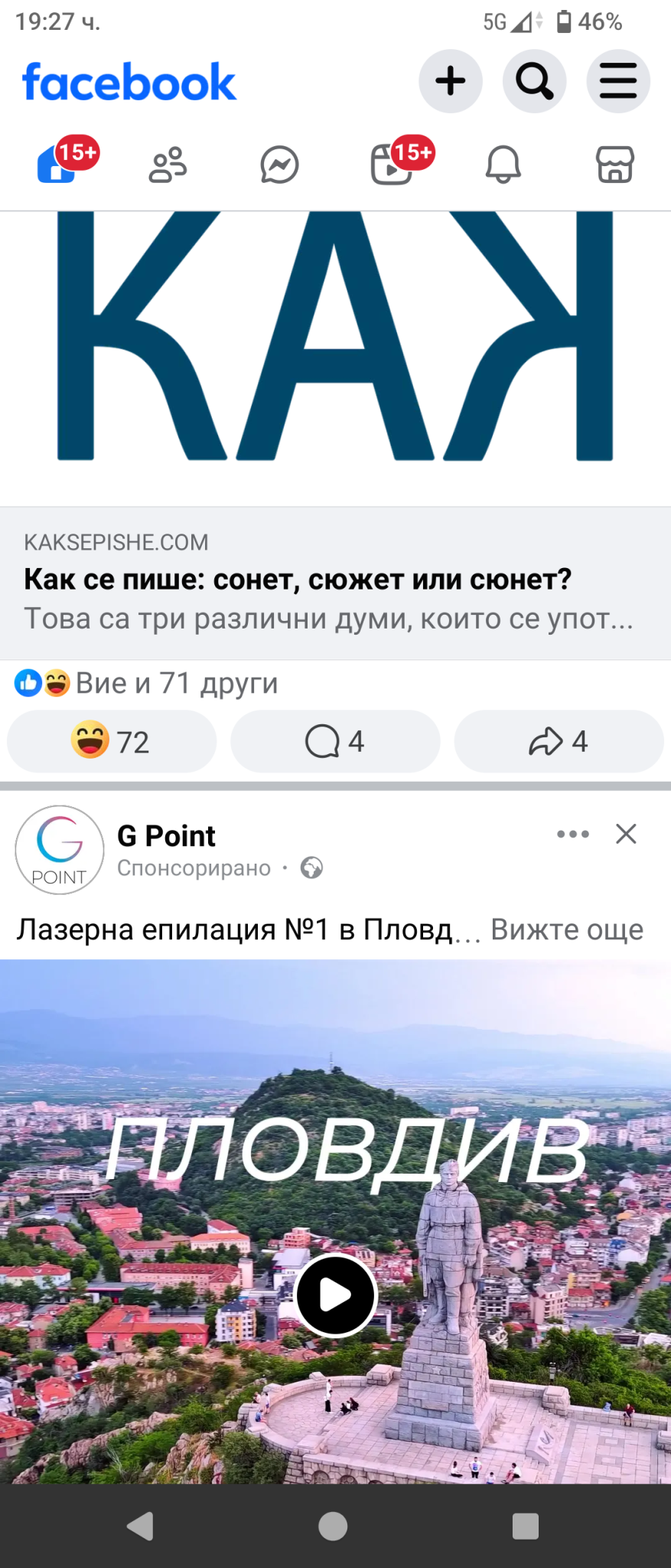The image size is (671, 1568).
Task: Go back using system navigation
Action: [140, 1526]
